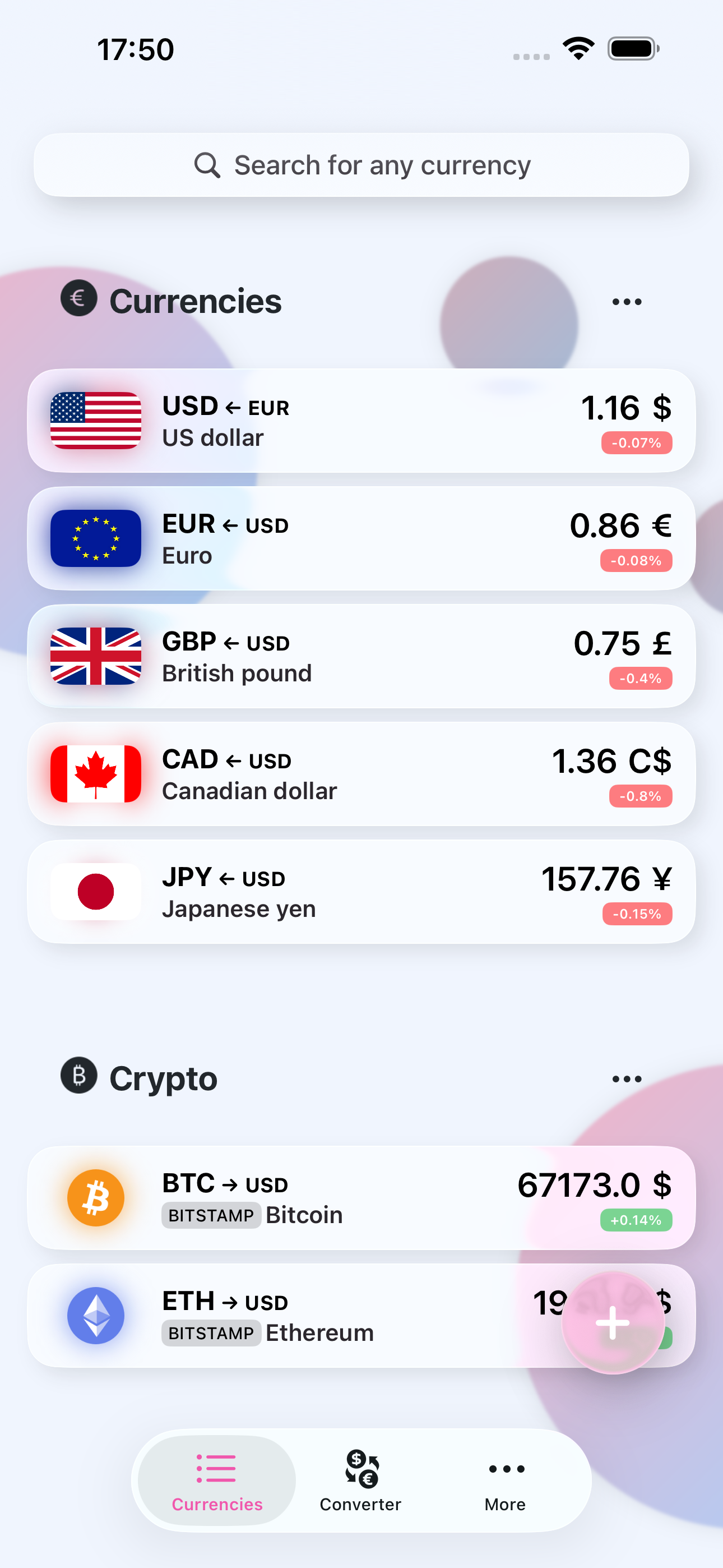The width and height of the screenshot is (723, 1568).
Task: Open the BITSTAMP label on Bitcoin row
Action: [211, 1215]
